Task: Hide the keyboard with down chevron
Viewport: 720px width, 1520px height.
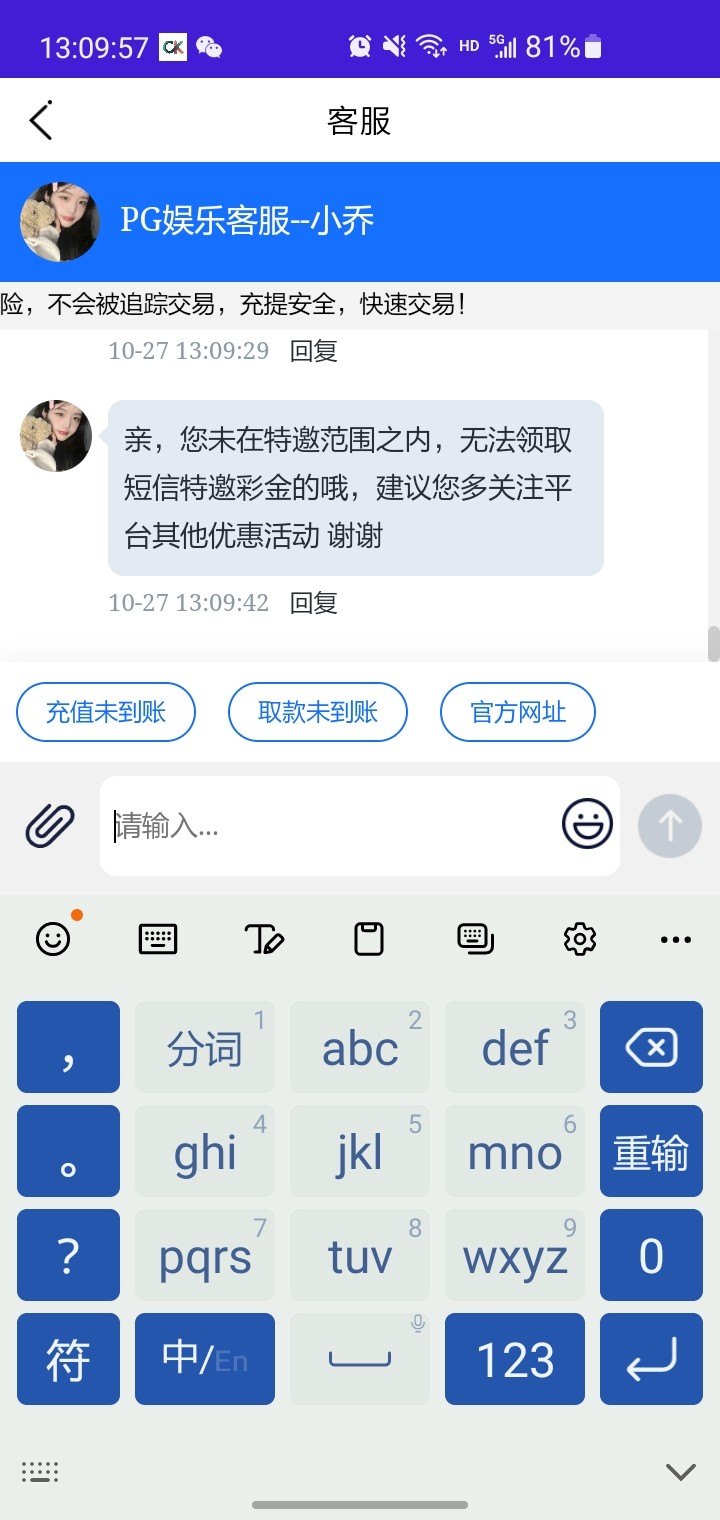Action: 680,1471
